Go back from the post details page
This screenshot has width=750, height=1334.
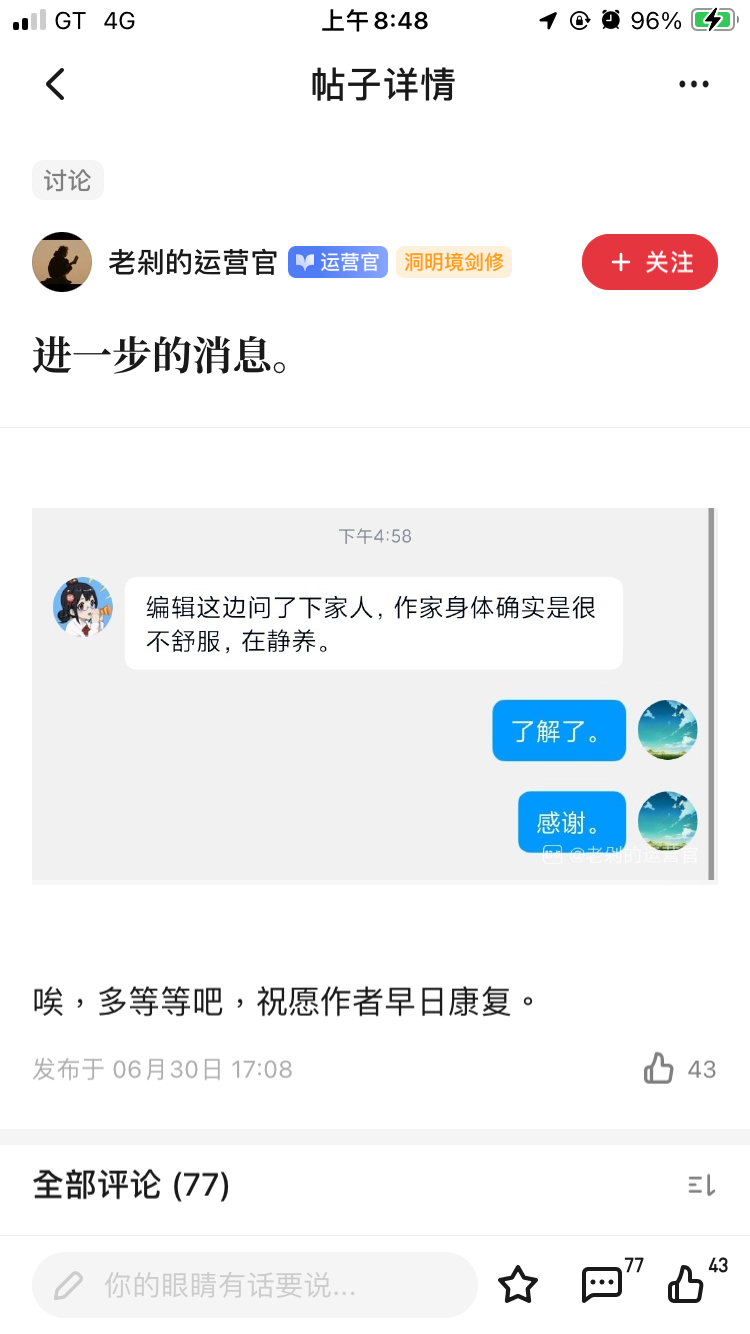click(56, 85)
